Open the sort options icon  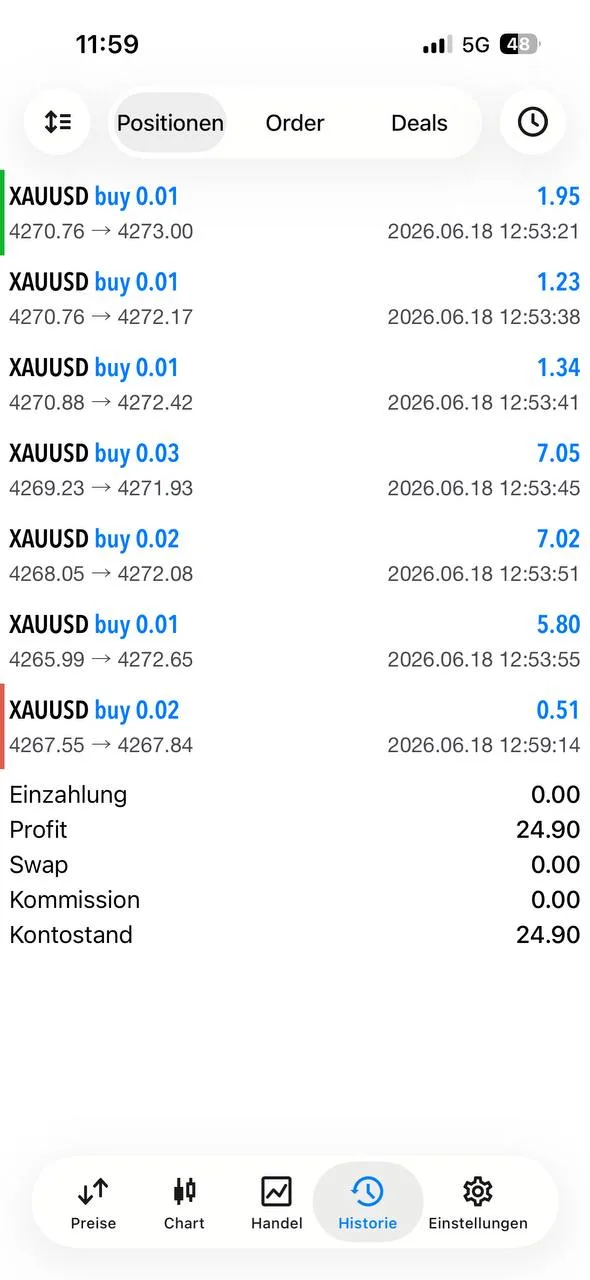(x=57, y=122)
